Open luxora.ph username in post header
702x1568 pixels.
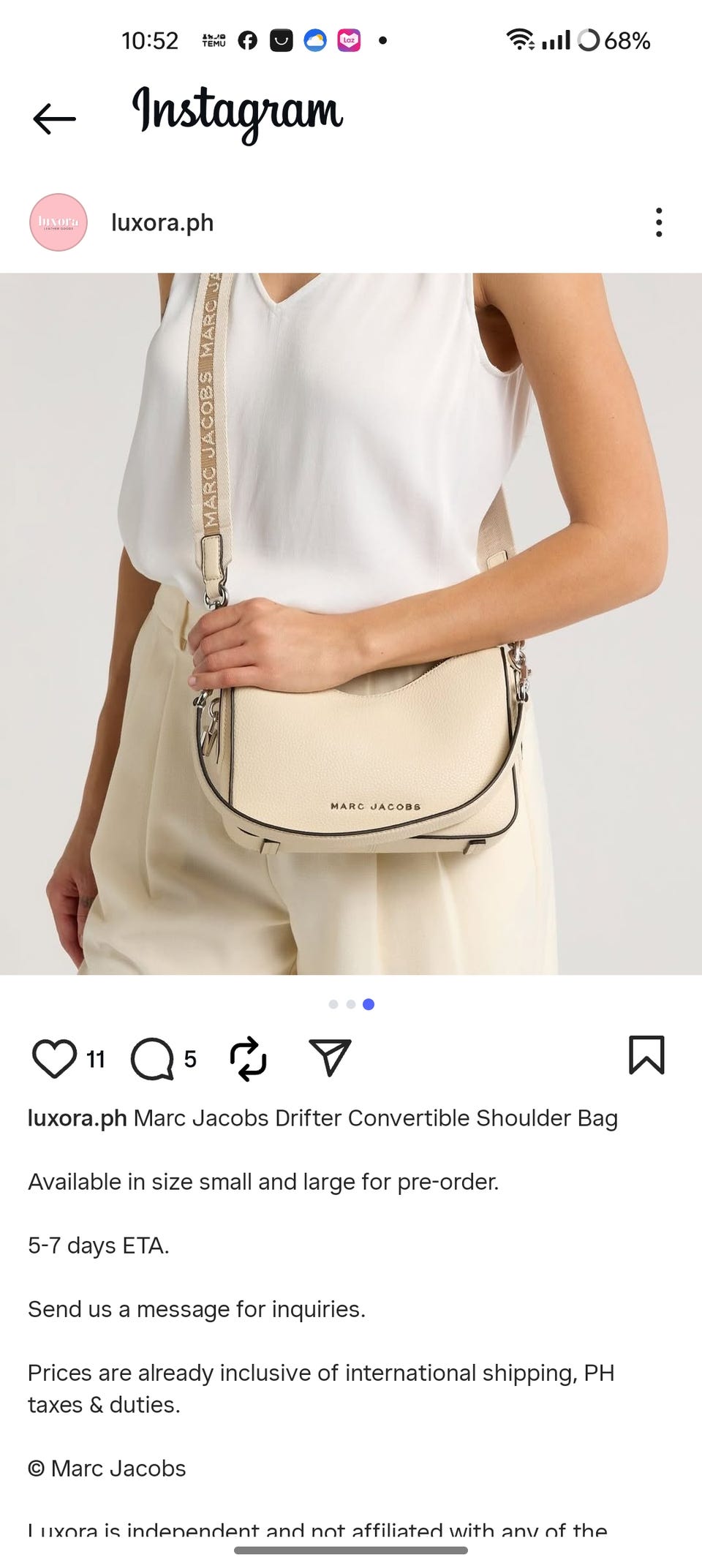pyautogui.click(x=162, y=222)
